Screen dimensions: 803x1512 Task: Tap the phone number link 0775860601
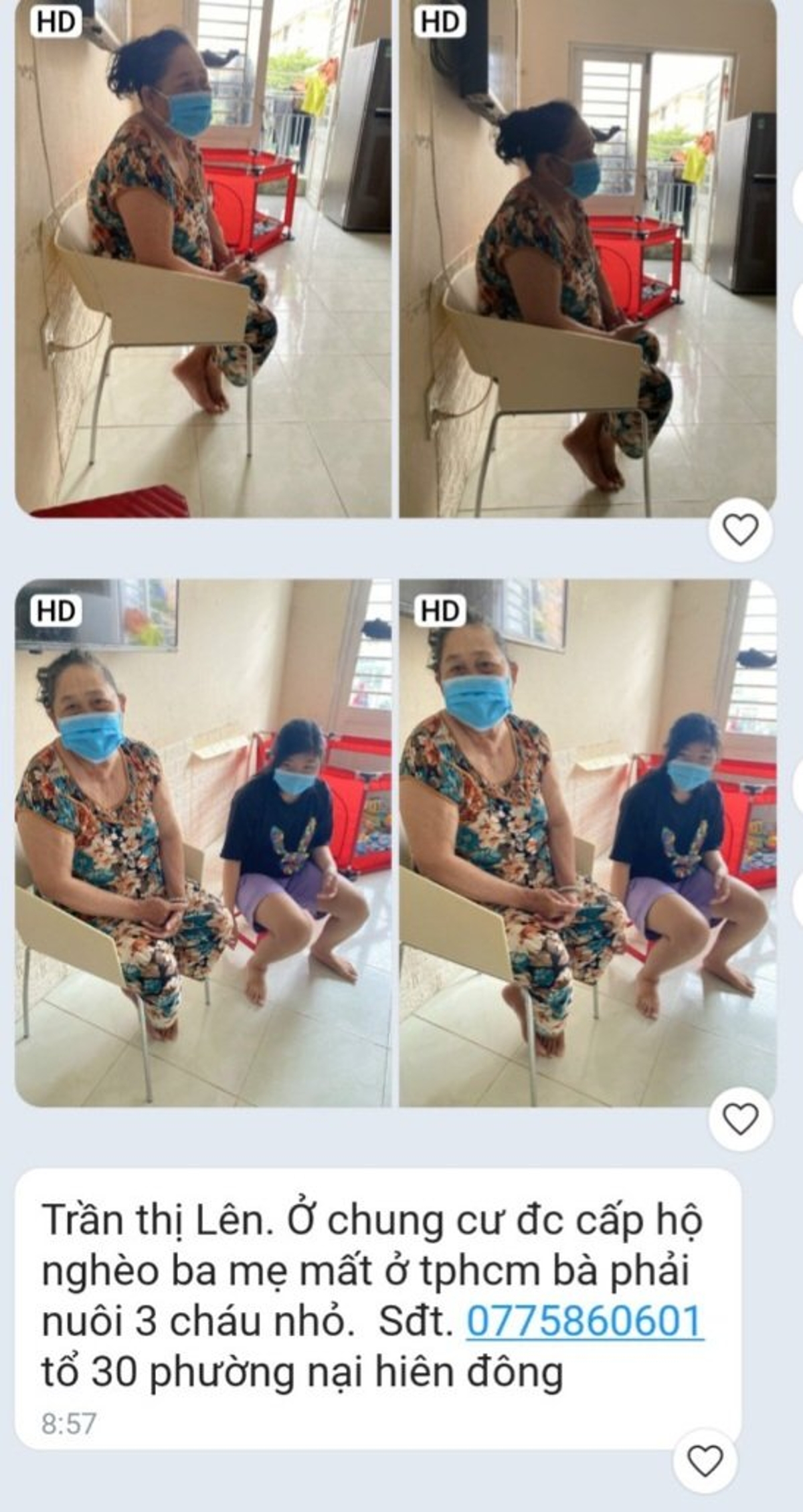click(584, 1321)
